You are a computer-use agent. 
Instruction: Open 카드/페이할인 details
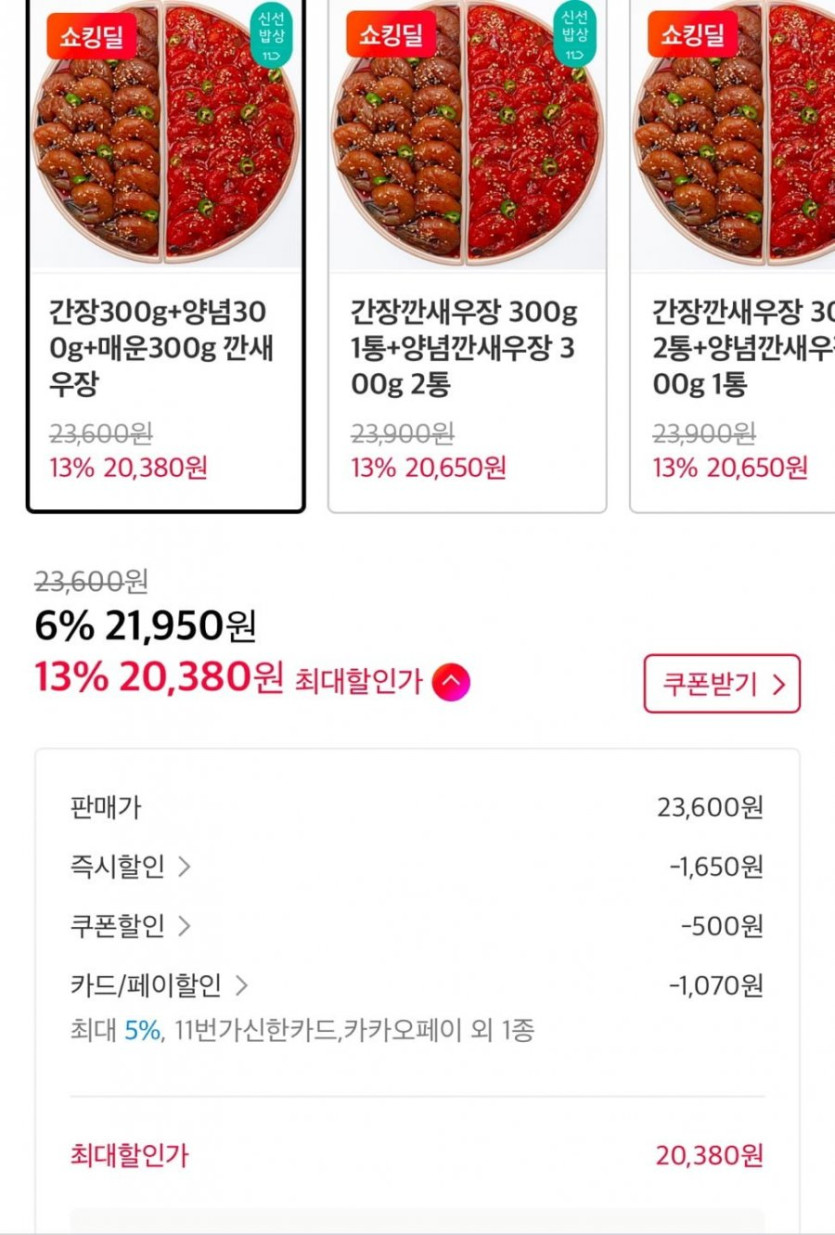click(159, 987)
